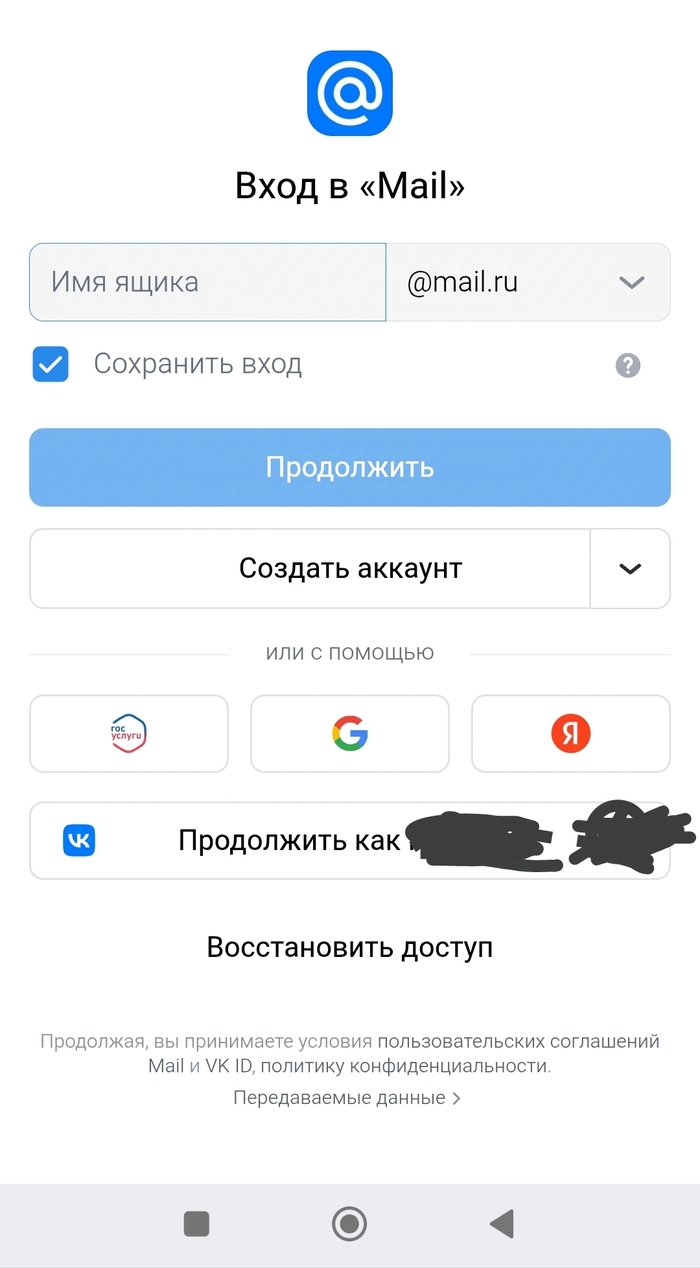Sign in with Google
This screenshot has width=700, height=1268.
point(350,734)
